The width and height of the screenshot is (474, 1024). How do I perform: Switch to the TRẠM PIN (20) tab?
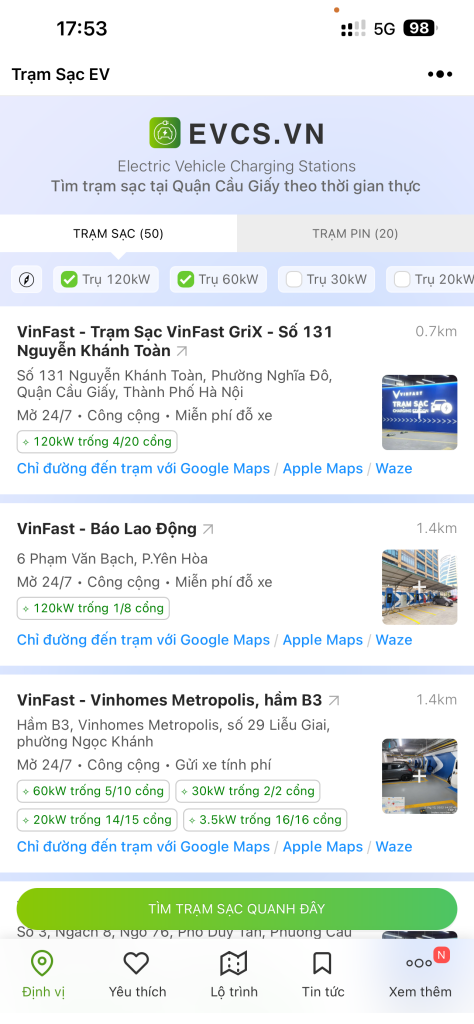click(355, 234)
